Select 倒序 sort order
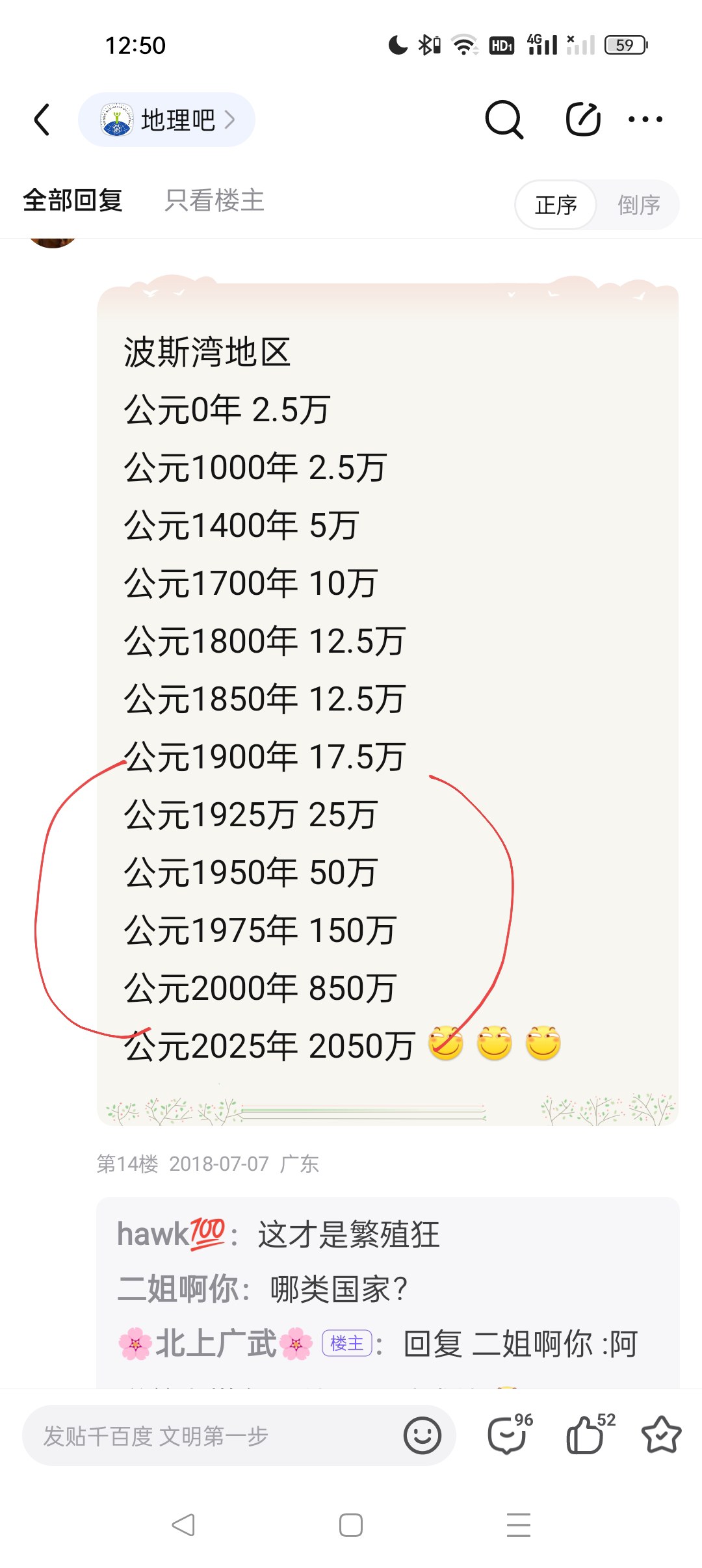 (638, 205)
